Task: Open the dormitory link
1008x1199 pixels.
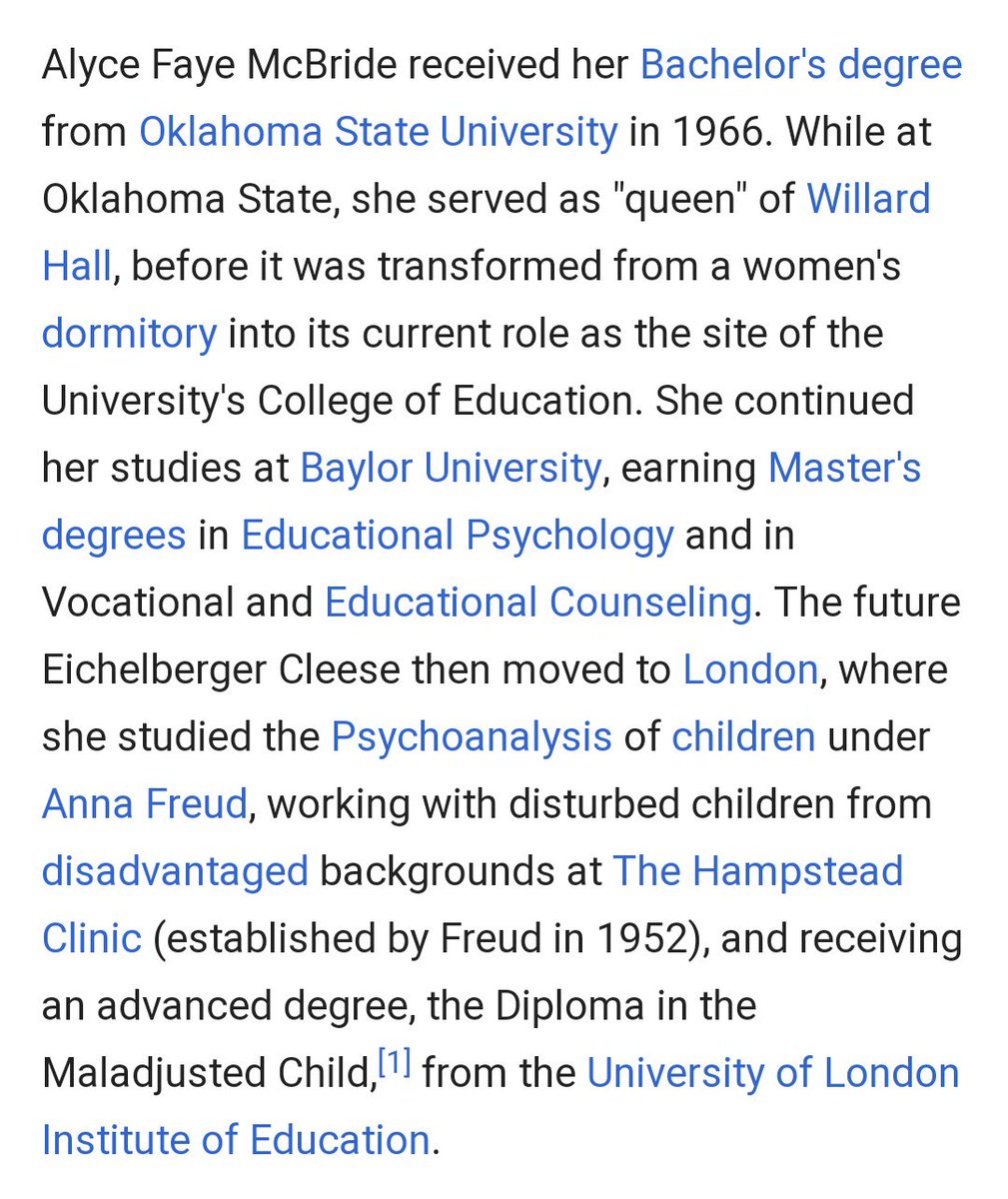Action: (x=129, y=334)
